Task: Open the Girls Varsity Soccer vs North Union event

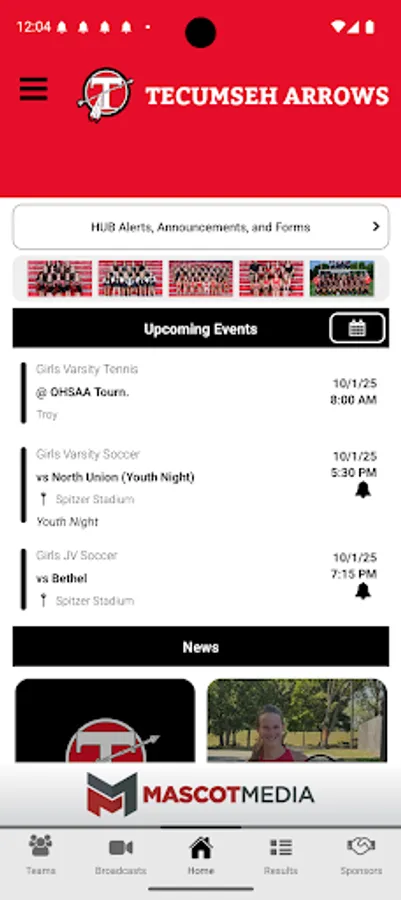Action: 200,487
